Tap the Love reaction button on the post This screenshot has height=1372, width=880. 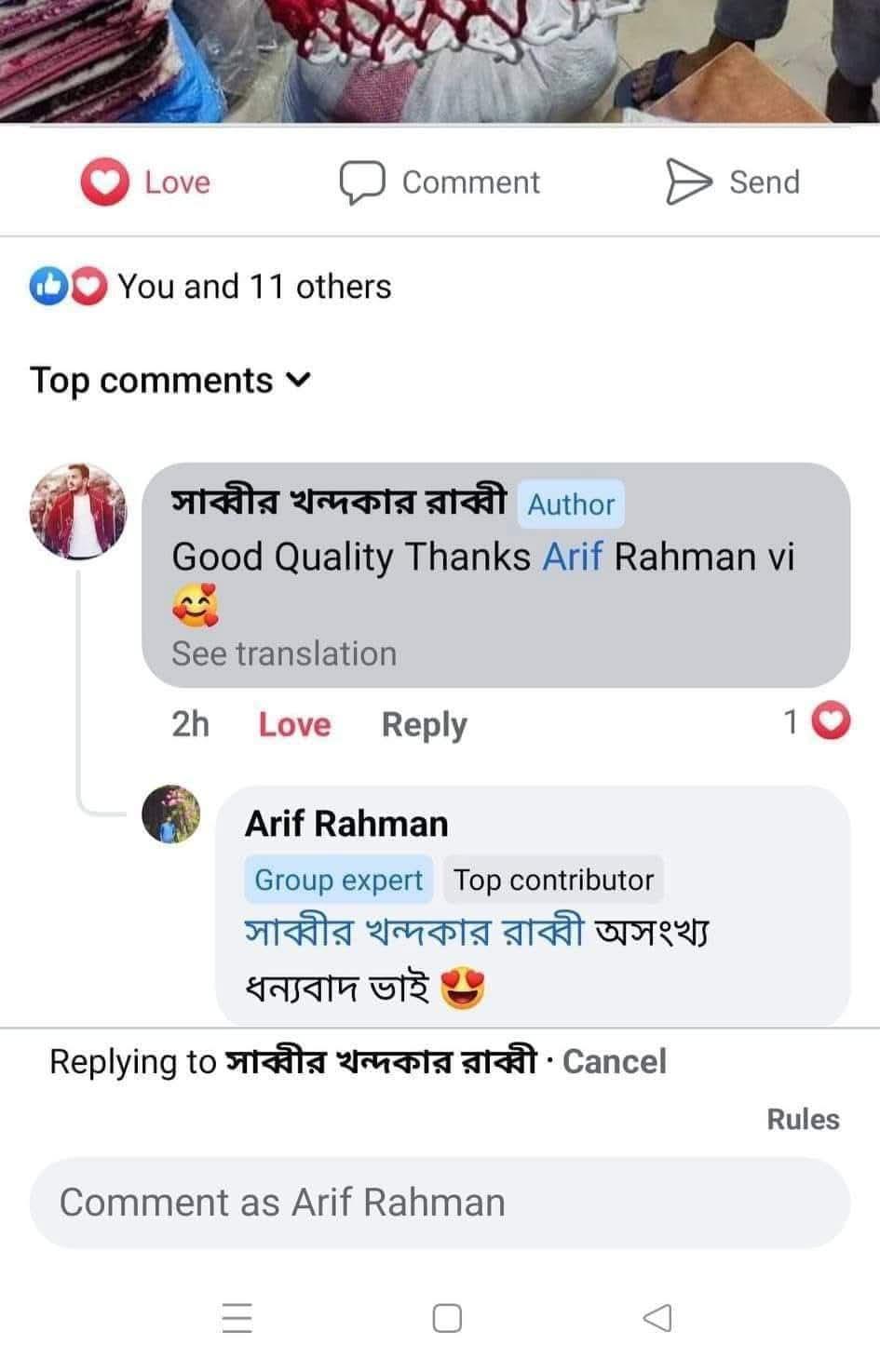(x=145, y=182)
